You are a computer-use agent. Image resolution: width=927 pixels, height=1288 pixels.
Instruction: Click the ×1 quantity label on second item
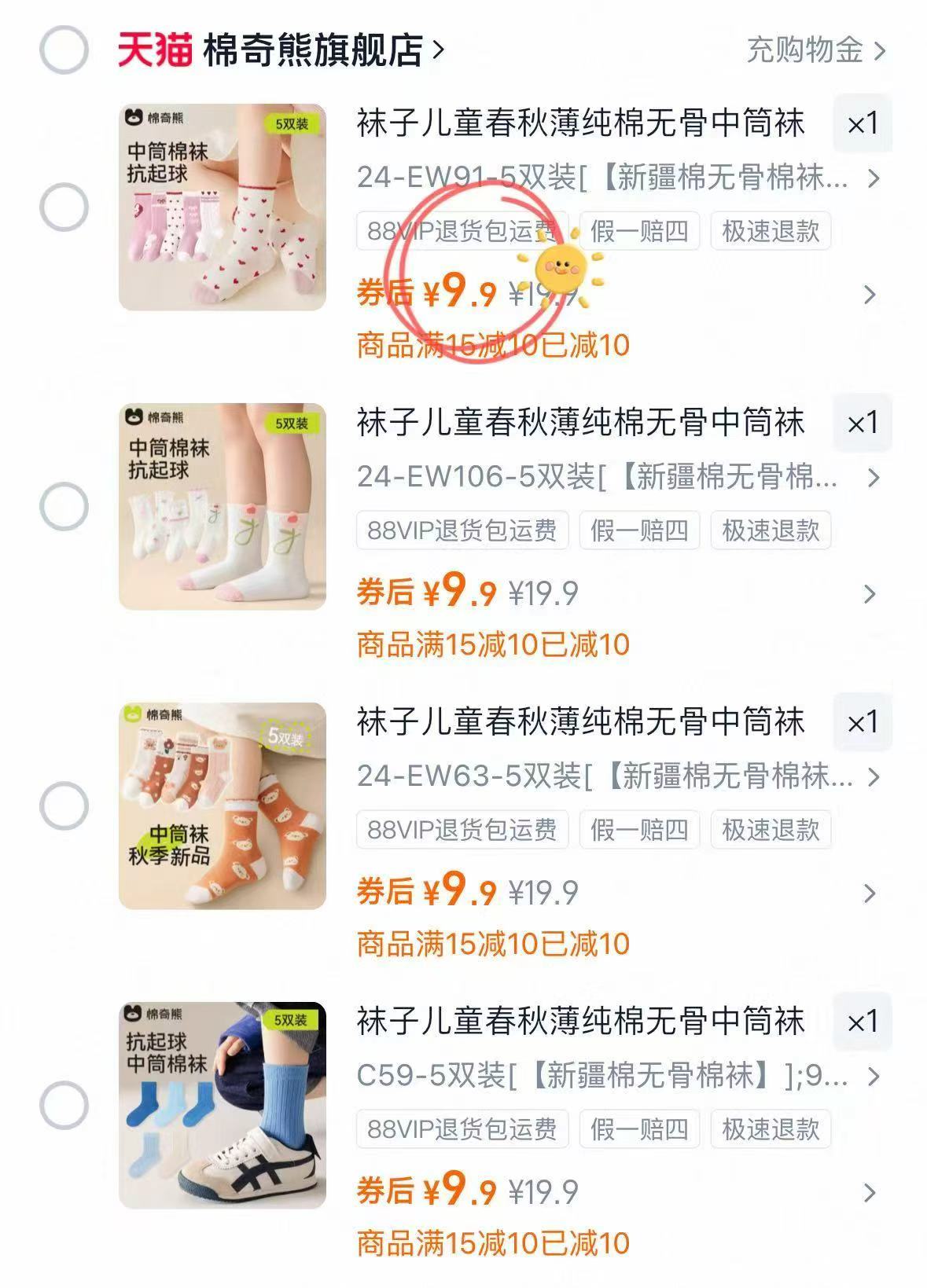[x=860, y=422]
